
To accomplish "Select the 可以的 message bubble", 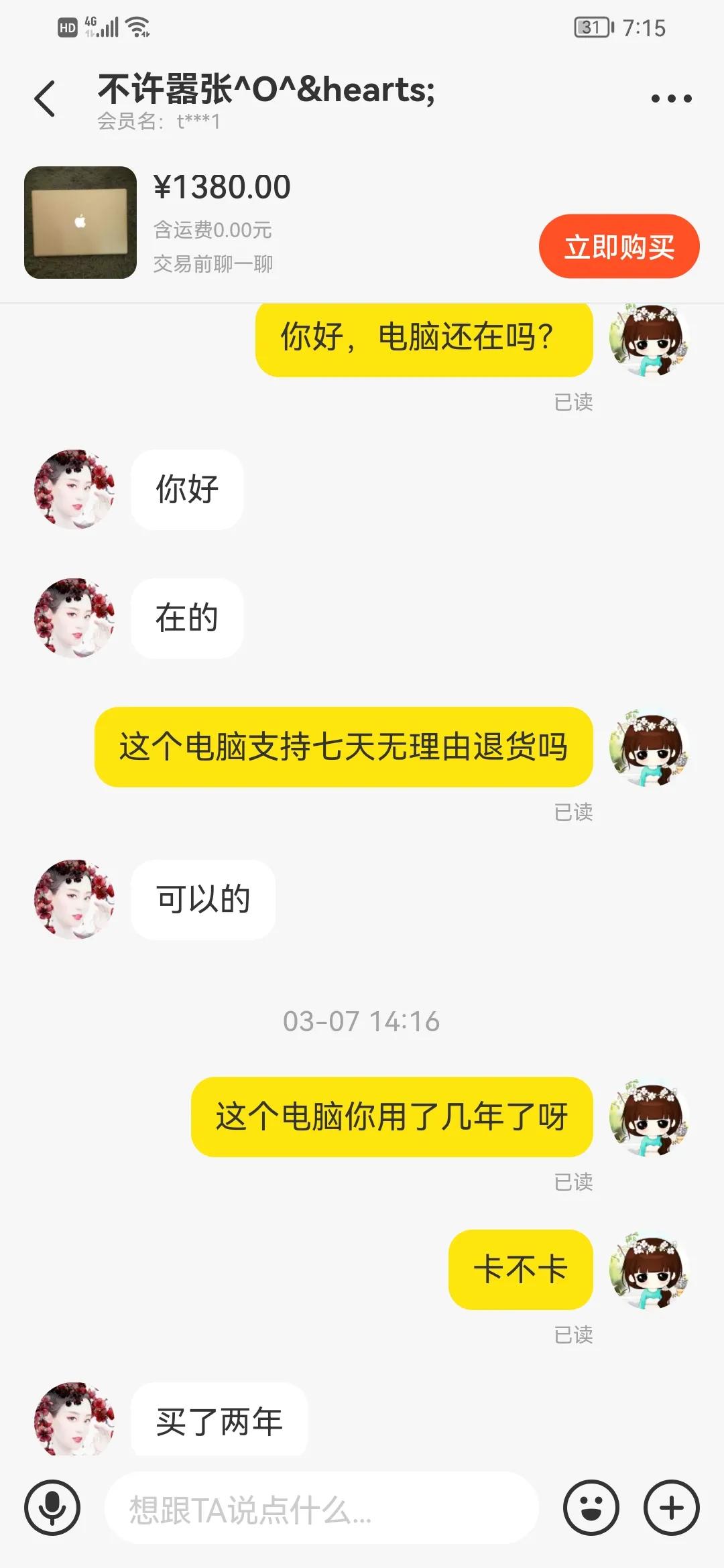I will (201, 901).
